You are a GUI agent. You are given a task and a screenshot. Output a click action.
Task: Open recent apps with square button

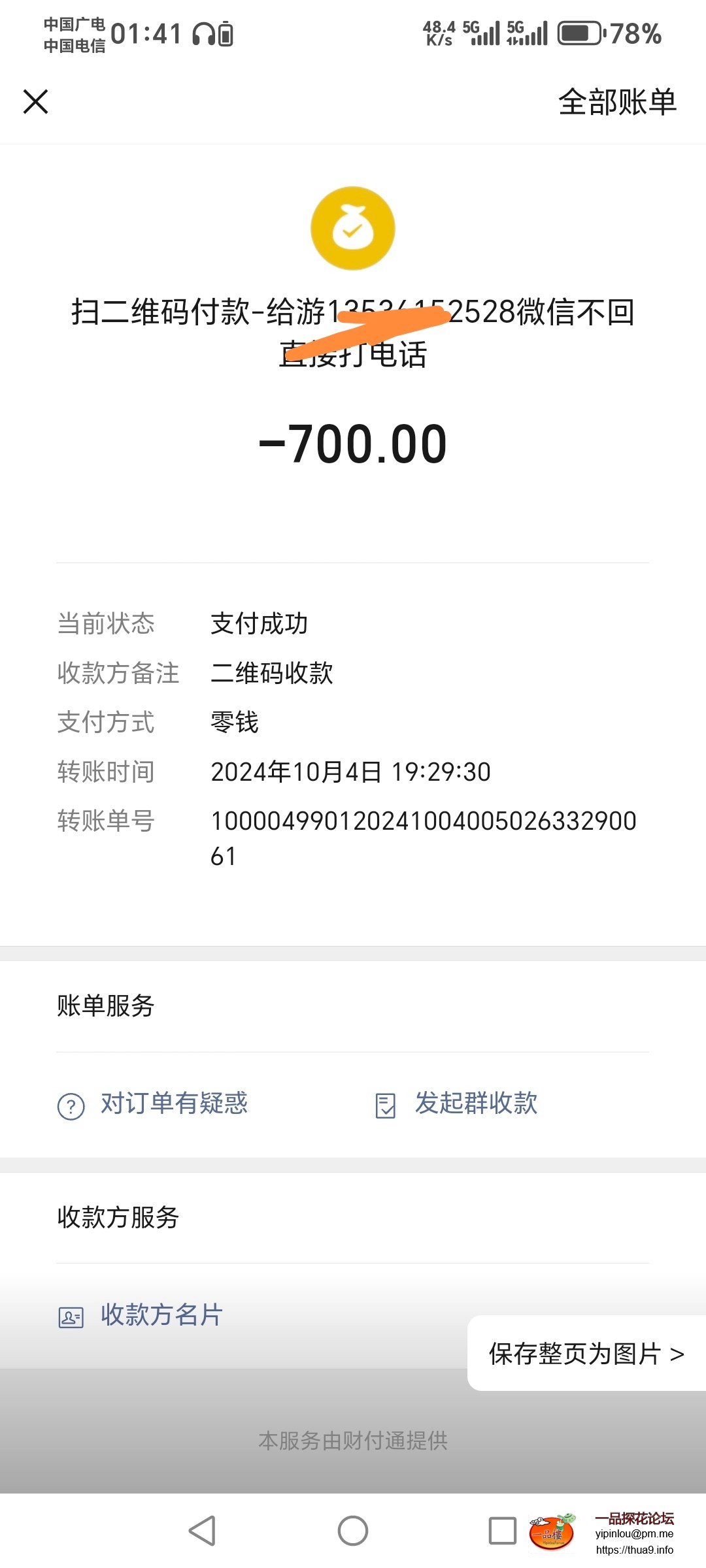pos(503,1530)
